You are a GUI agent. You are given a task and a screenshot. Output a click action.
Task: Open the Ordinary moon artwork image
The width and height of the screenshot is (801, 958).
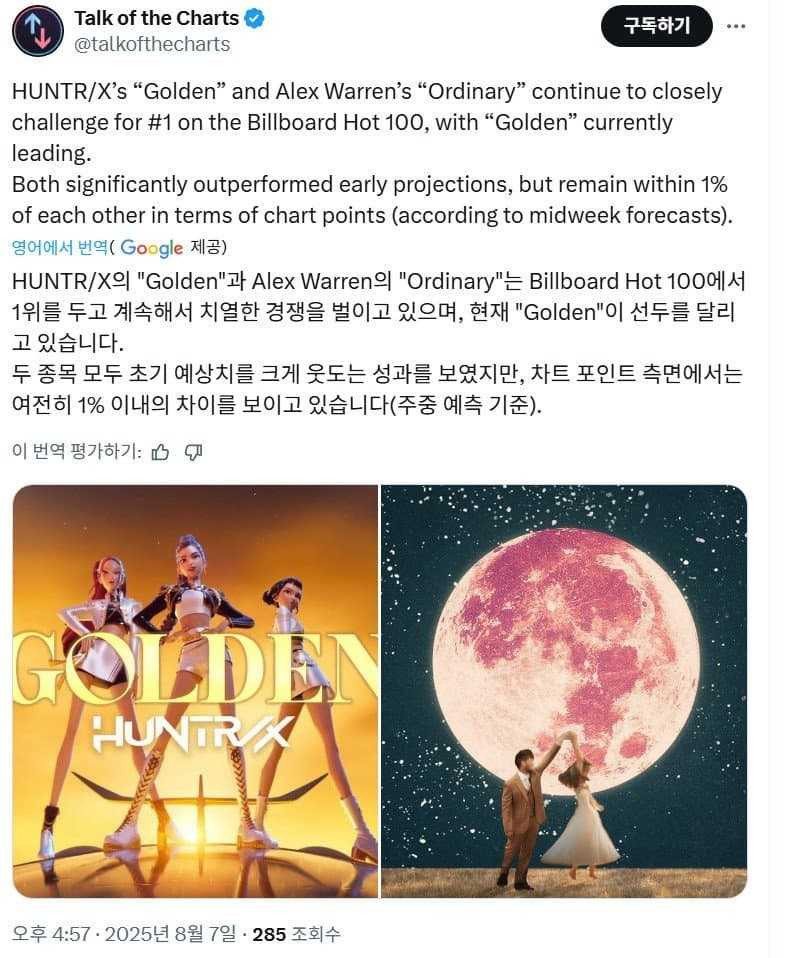tap(564, 690)
